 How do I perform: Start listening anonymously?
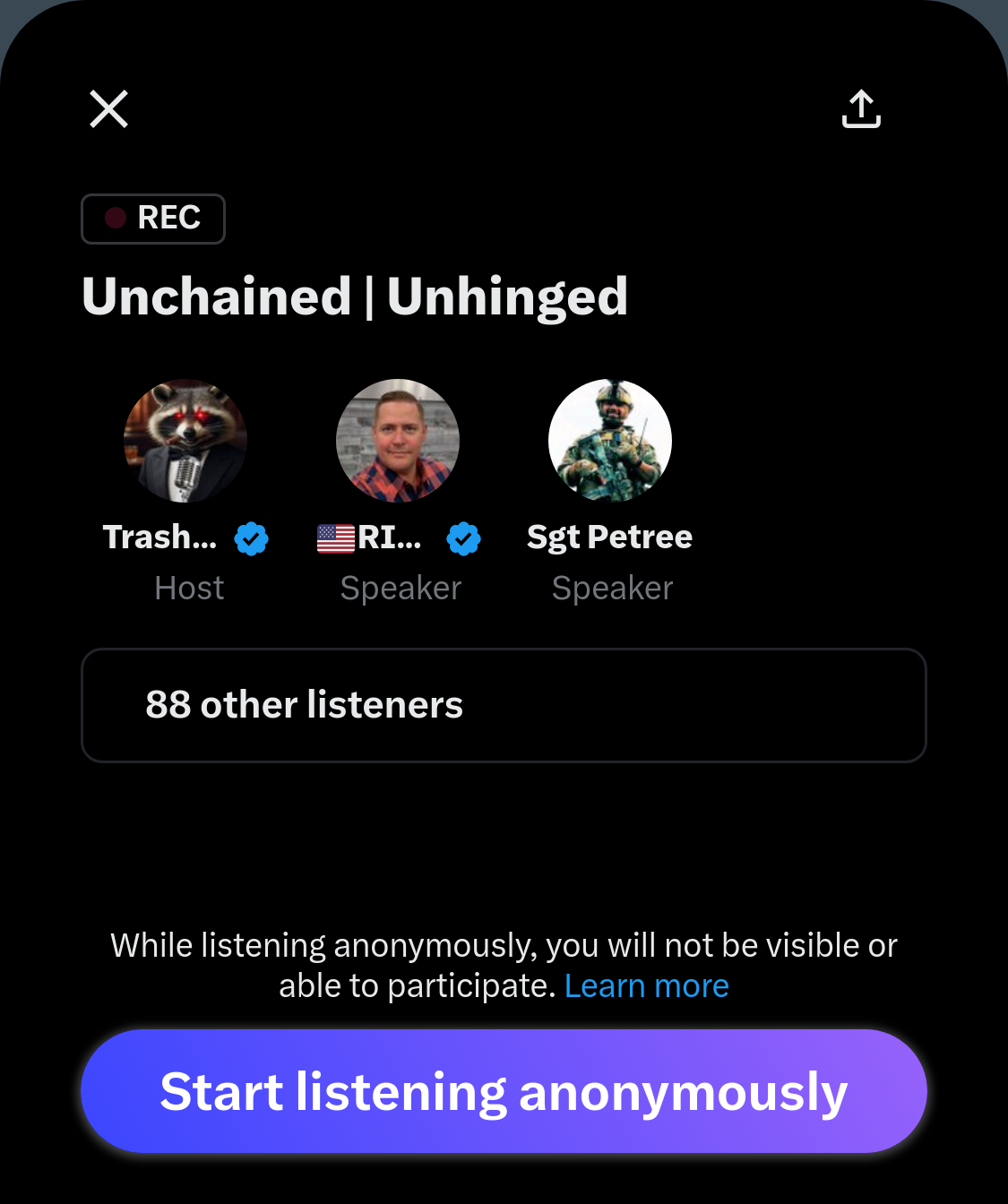pyautogui.click(x=504, y=1091)
